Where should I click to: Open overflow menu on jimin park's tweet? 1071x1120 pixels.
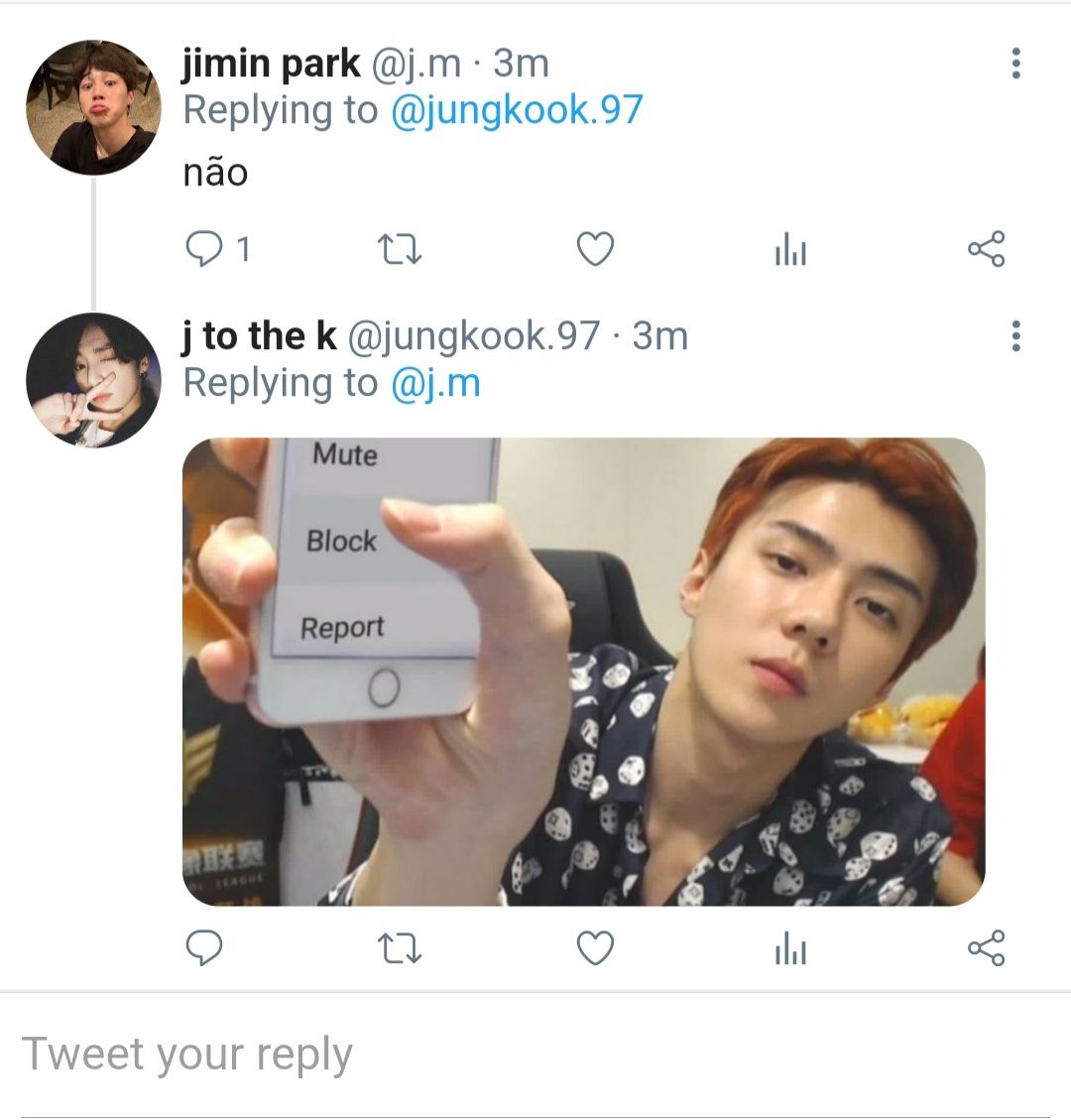(x=1015, y=63)
